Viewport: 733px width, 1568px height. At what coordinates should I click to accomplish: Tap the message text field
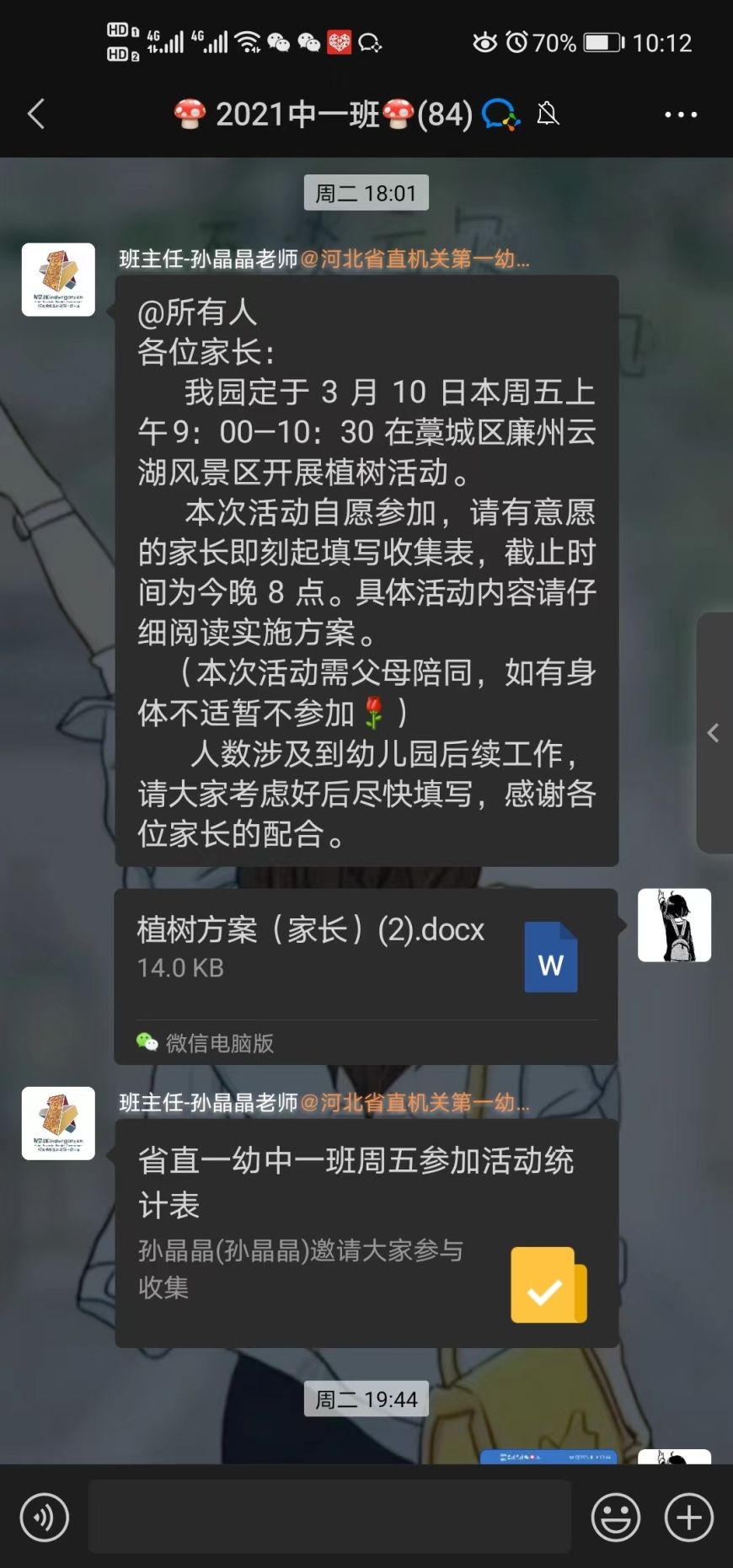[x=329, y=1517]
